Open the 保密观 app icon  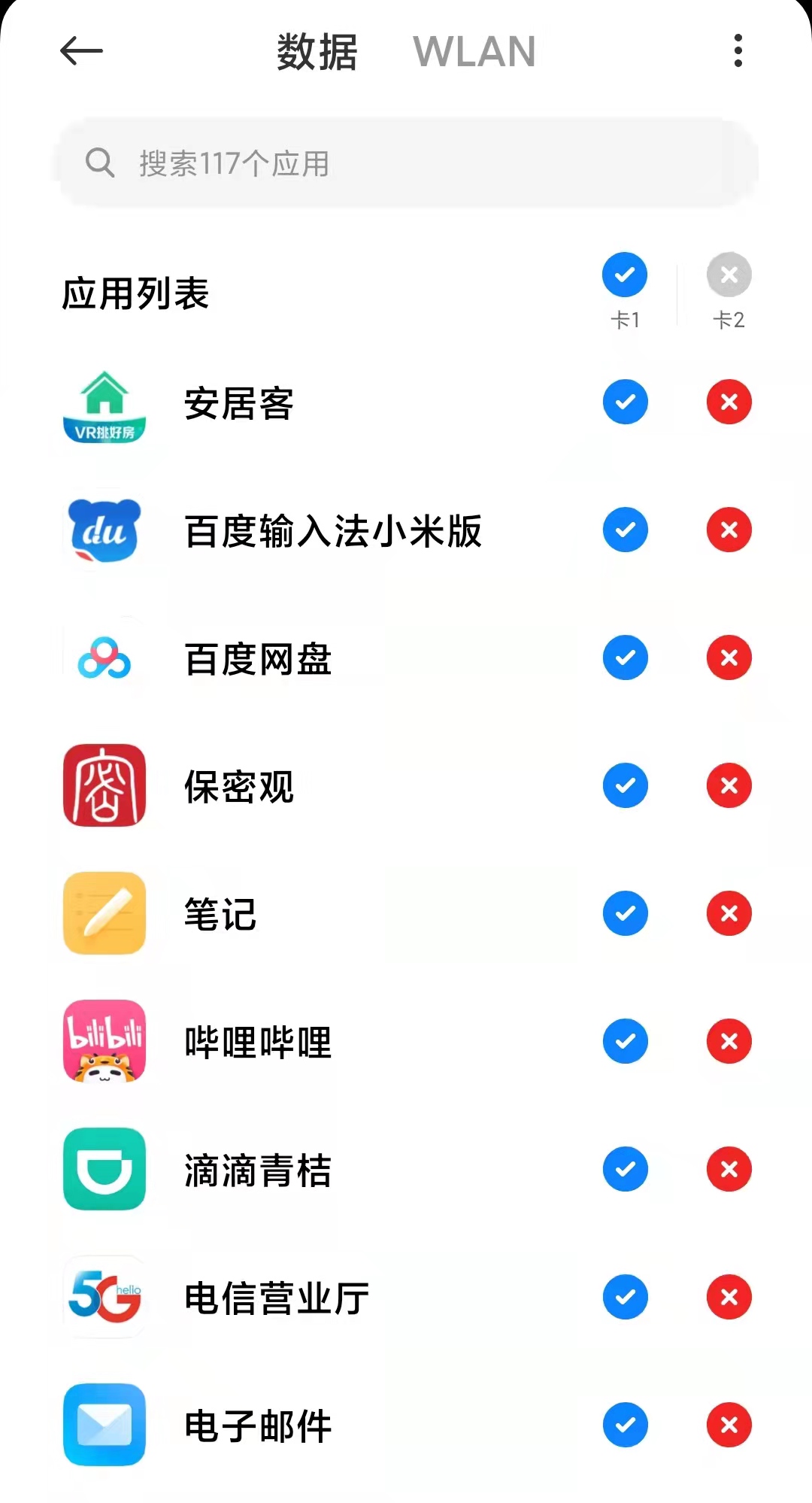[x=104, y=785]
